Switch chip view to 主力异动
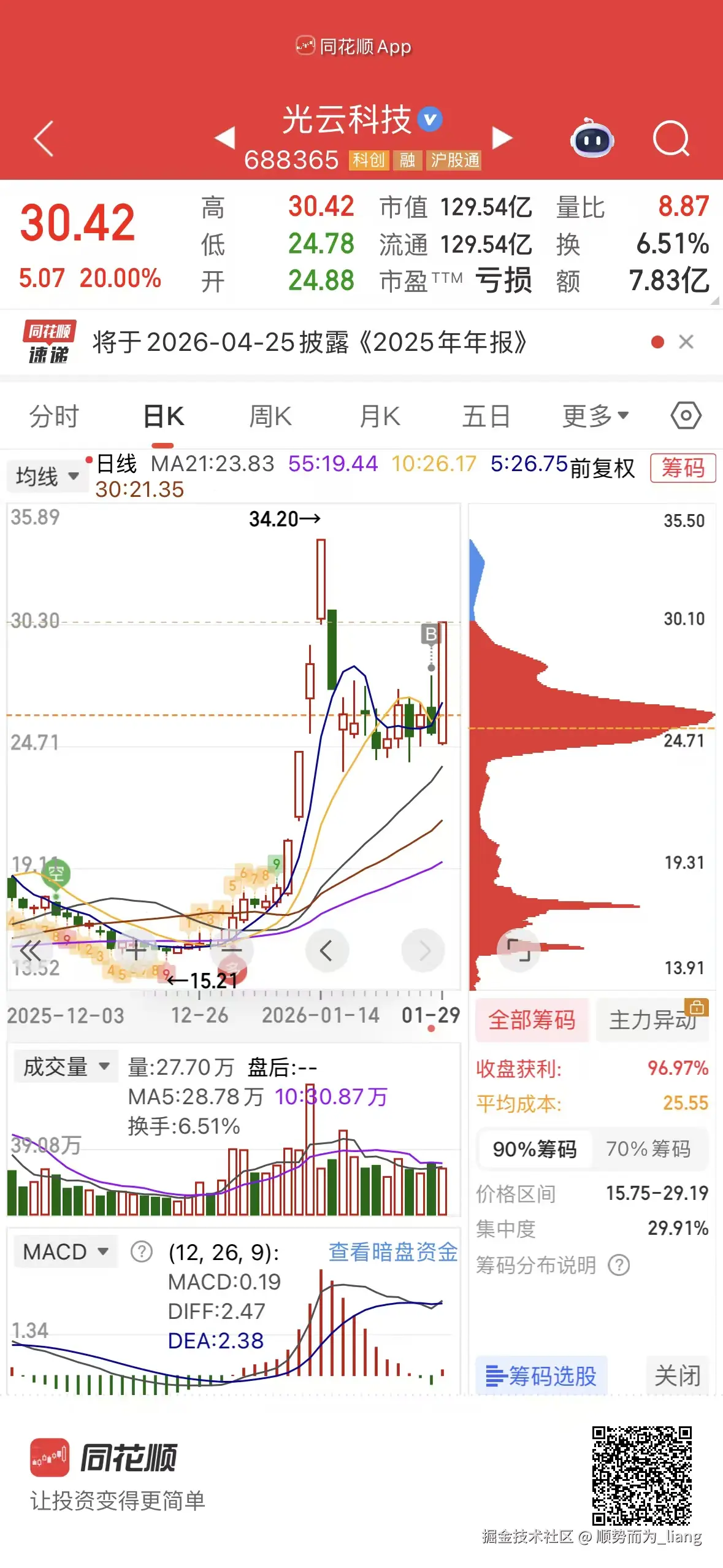This screenshot has width=723, height=1568. click(x=652, y=1020)
